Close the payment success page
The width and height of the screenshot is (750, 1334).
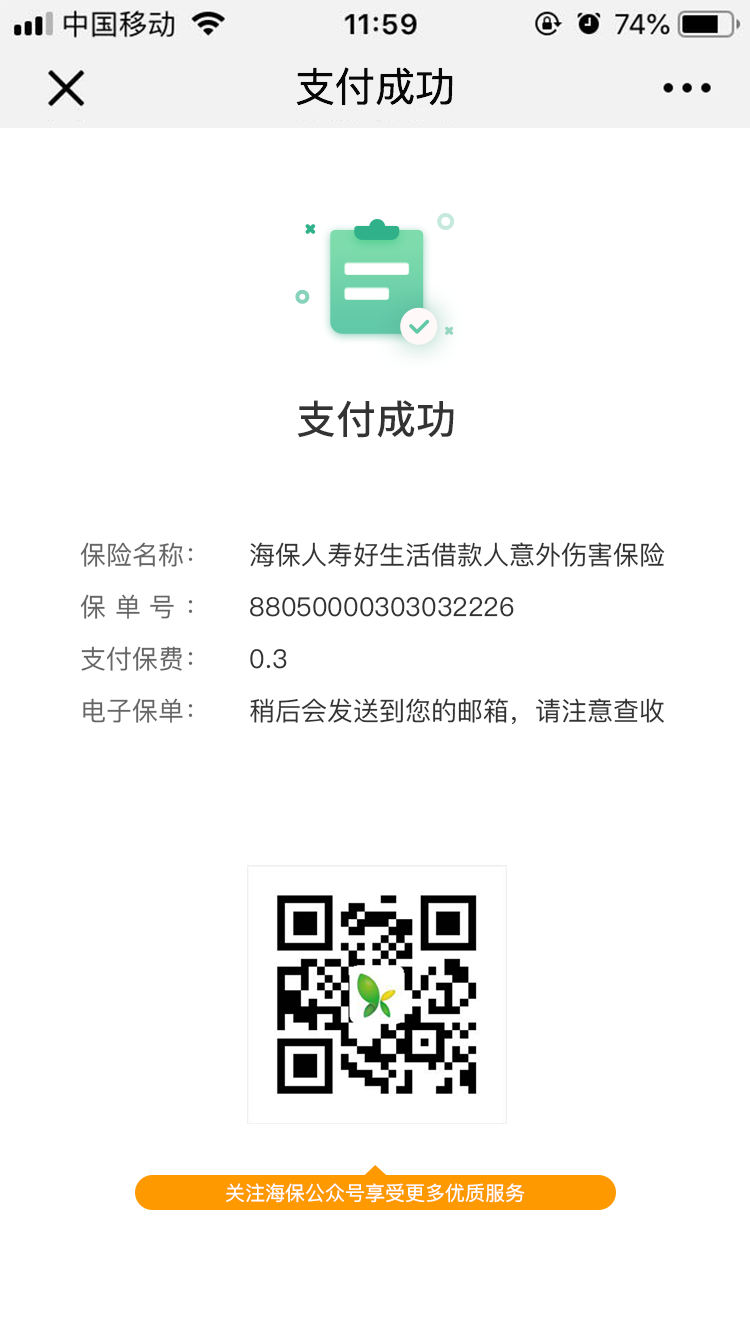click(x=66, y=88)
